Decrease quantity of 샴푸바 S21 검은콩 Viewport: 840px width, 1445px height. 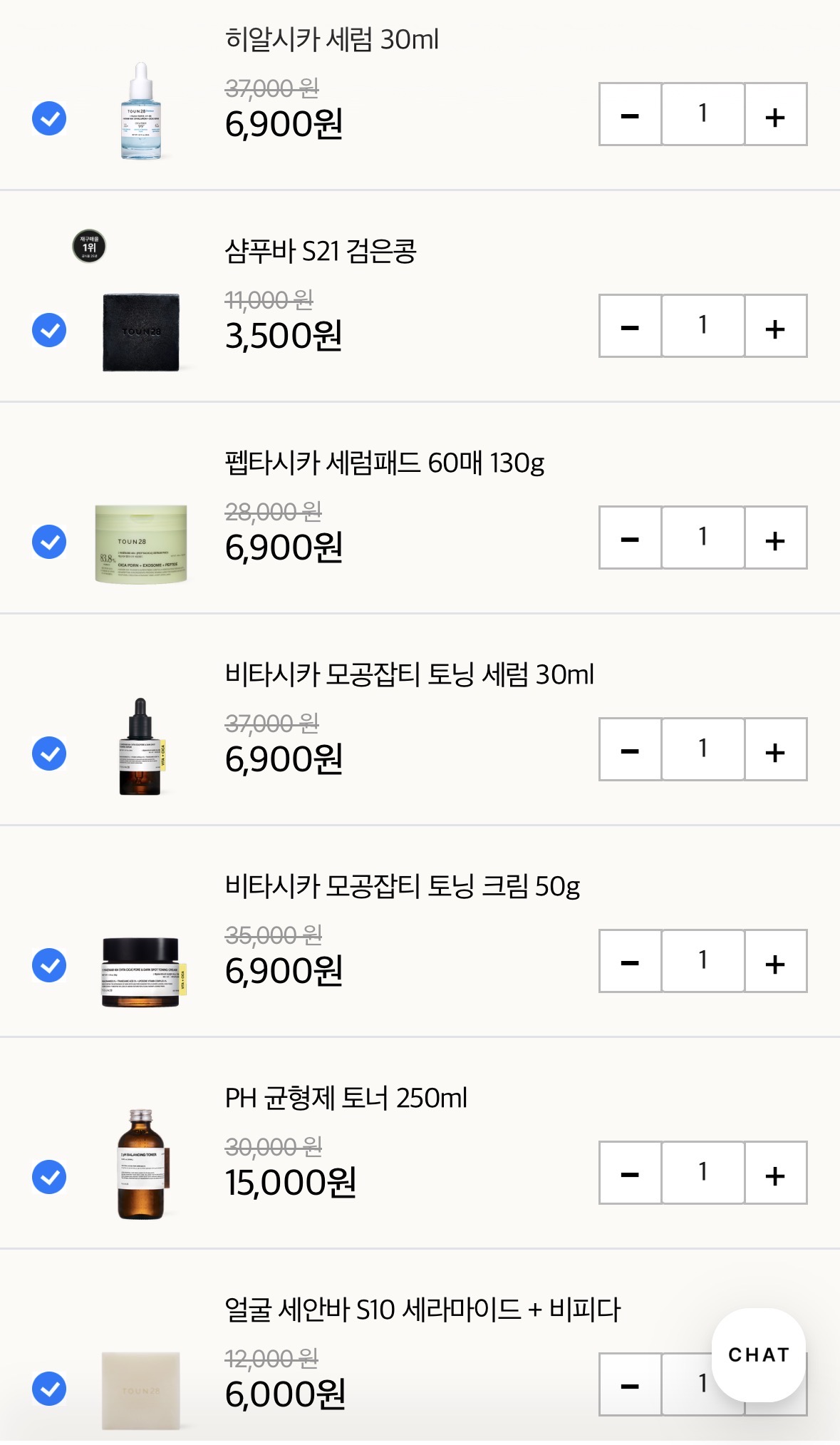[x=630, y=326]
